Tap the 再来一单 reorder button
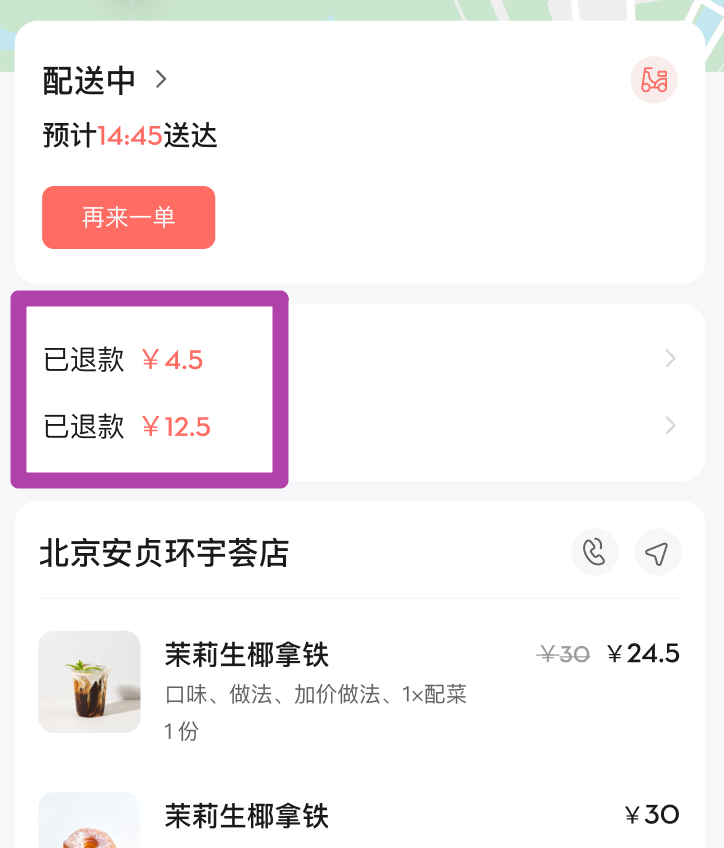Screen dimensions: 724x848 tap(128, 217)
